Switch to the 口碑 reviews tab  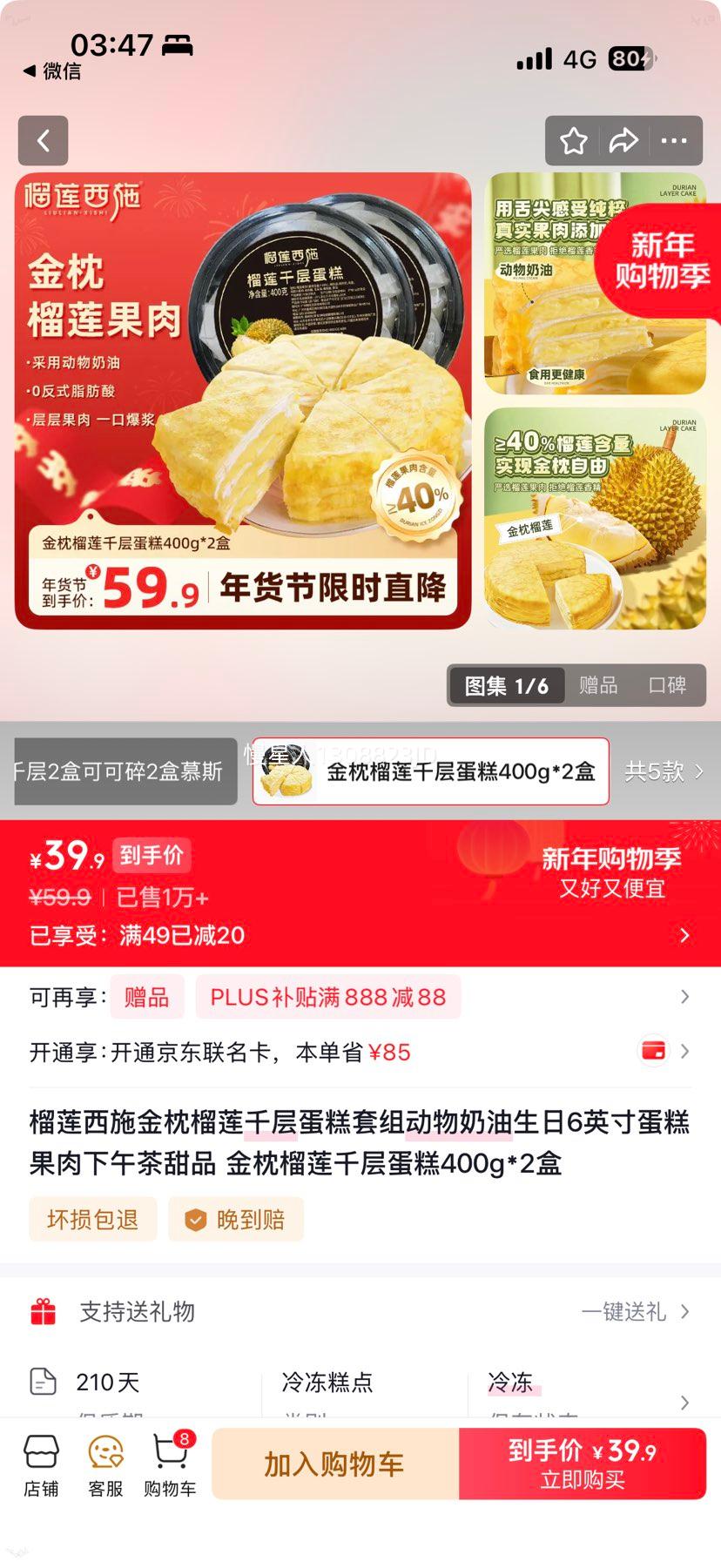click(669, 685)
